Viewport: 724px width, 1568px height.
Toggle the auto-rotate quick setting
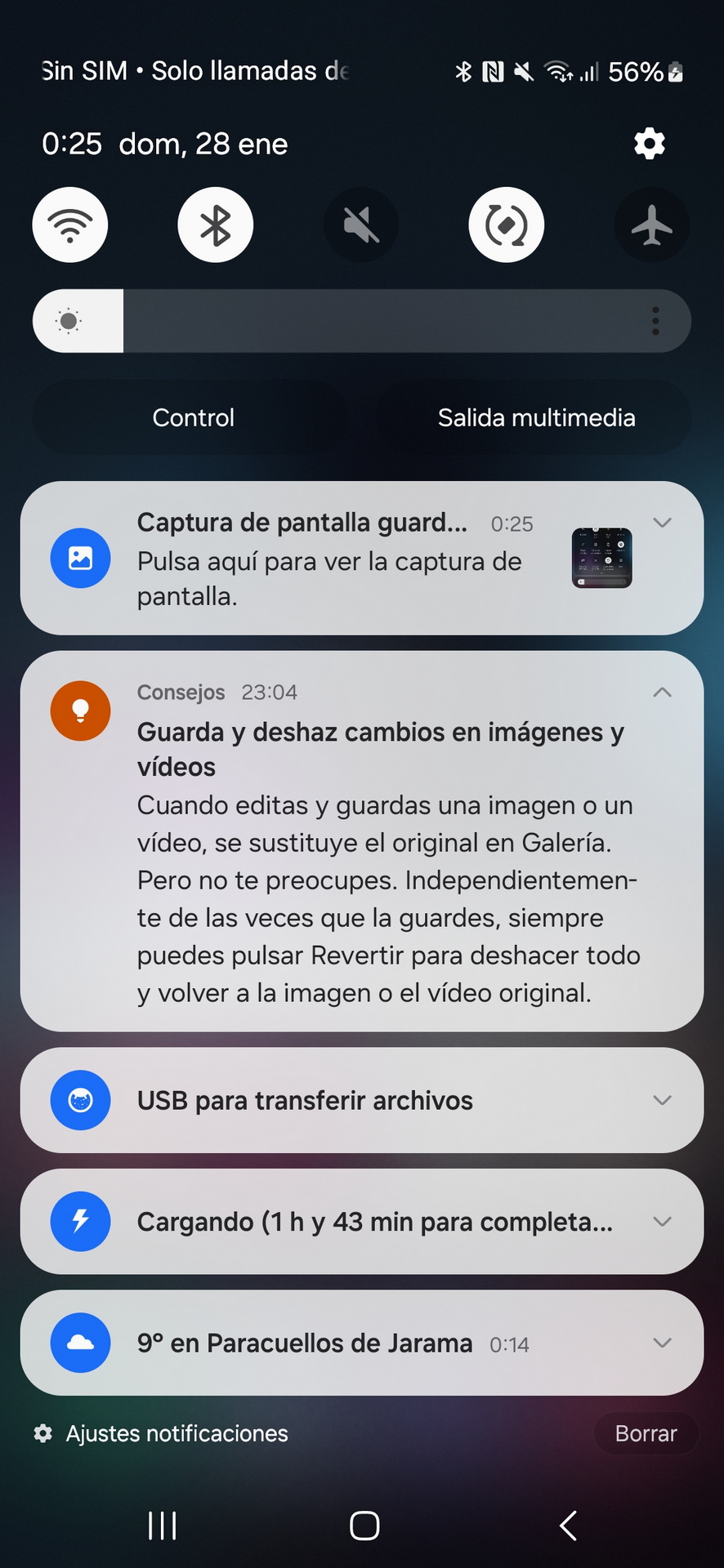507,225
